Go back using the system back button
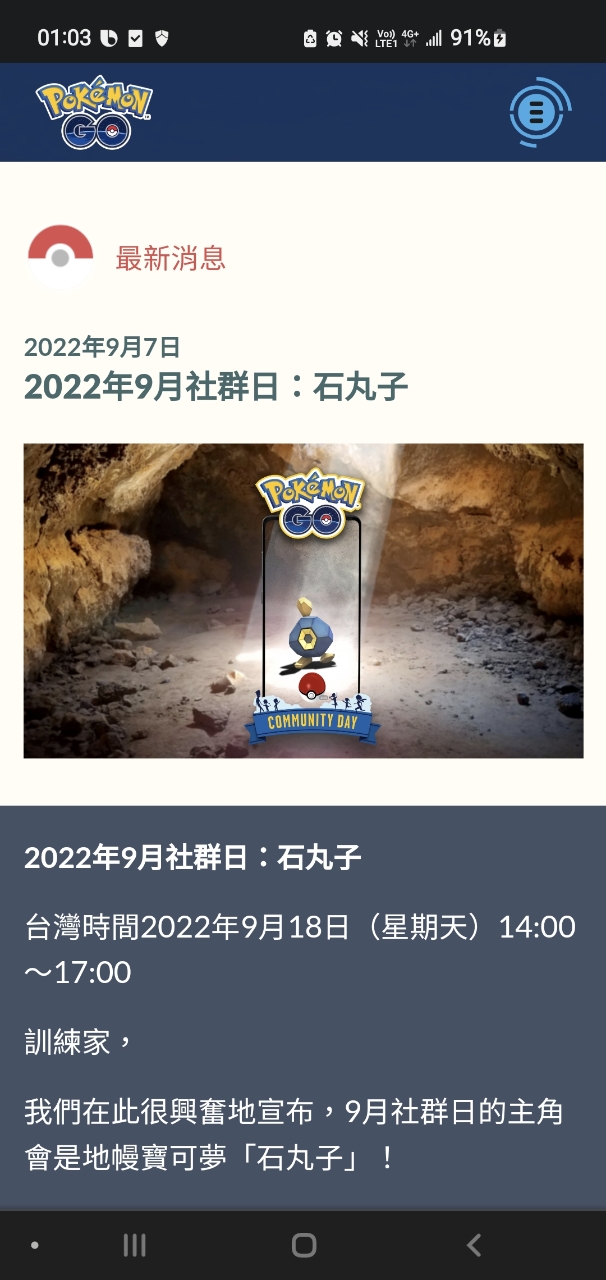Viewport: 606px width, 1280px height. (474, 1245)
